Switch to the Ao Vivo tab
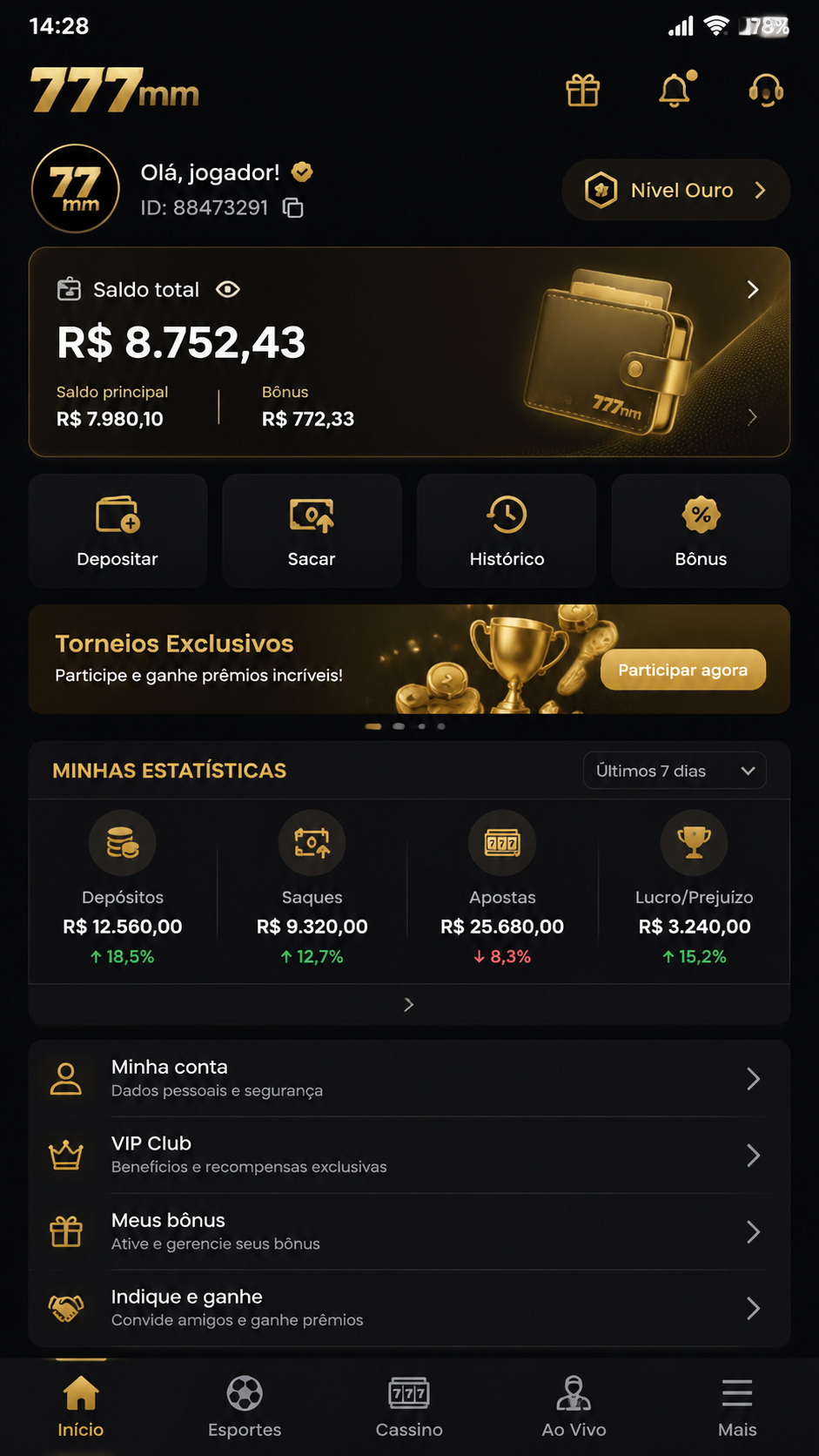 pos(574,1406)
